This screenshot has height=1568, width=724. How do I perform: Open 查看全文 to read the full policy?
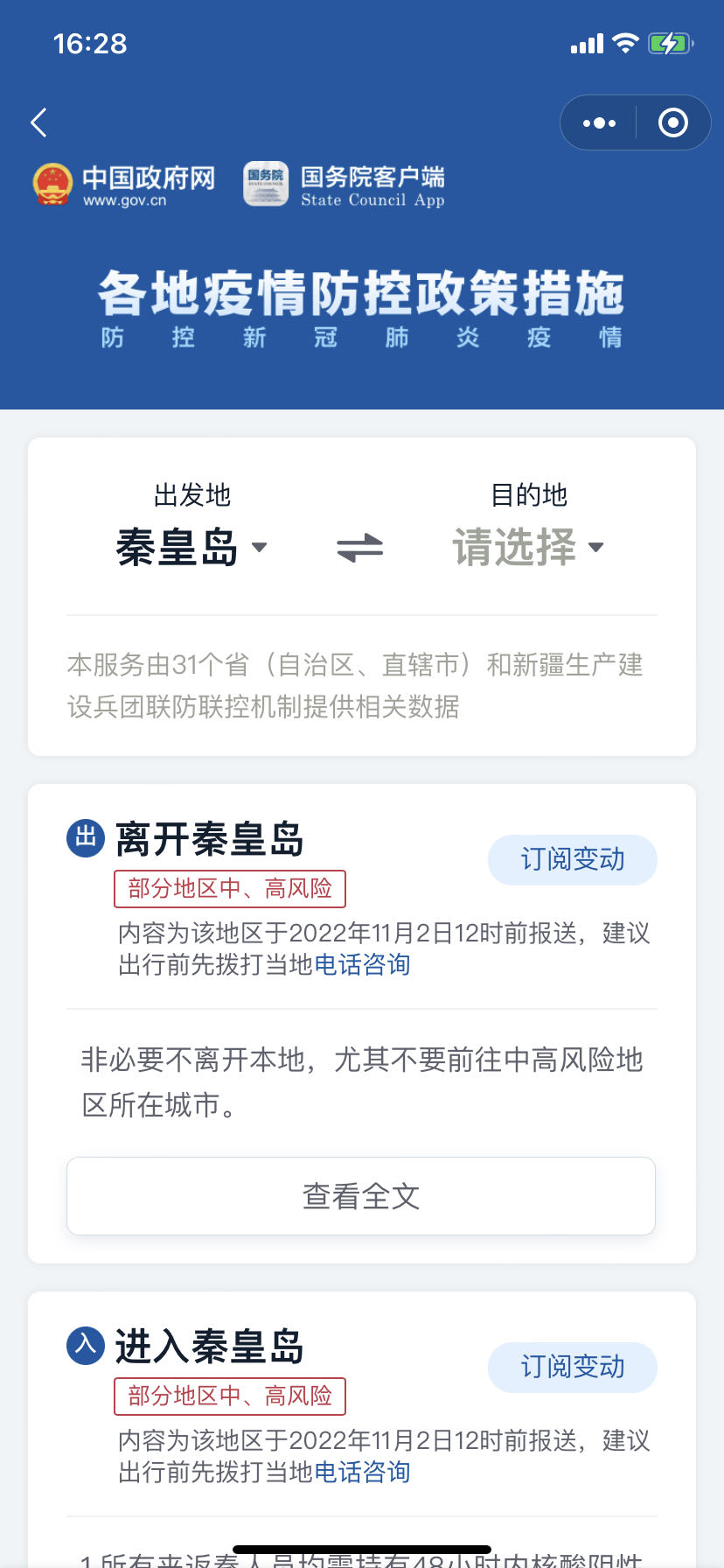[x=361, y=1196]
